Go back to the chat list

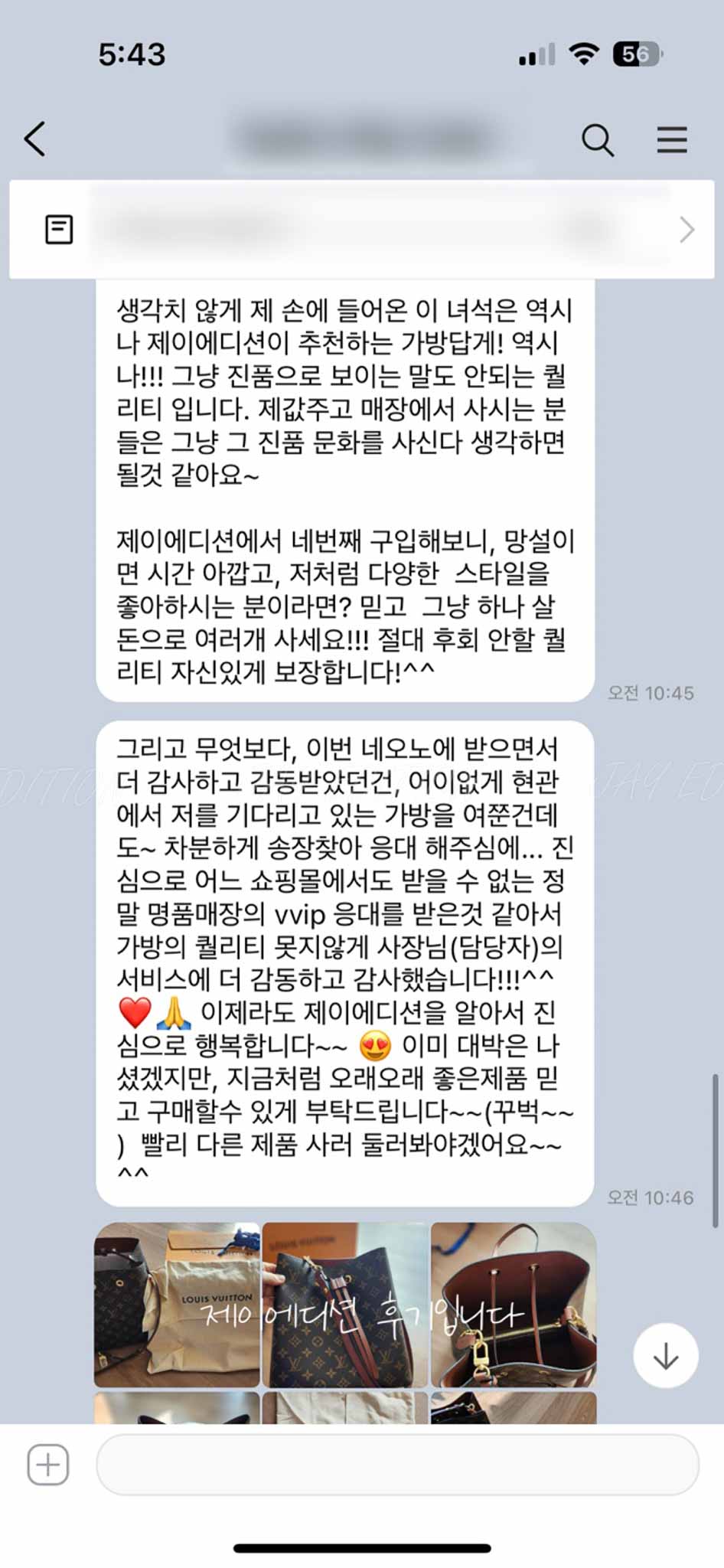(x=35, y=139)
